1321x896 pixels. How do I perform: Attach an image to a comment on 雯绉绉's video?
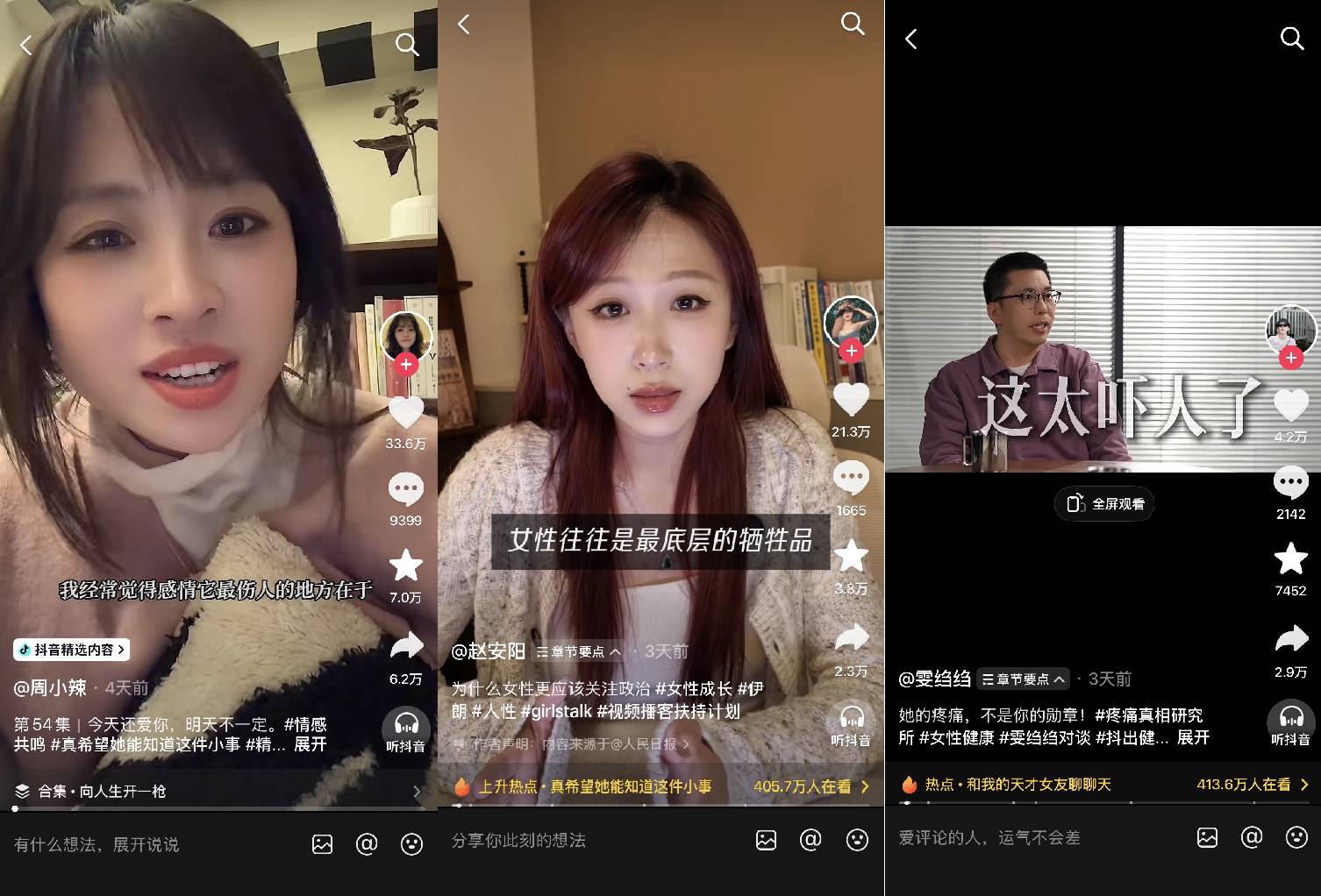1207,837
